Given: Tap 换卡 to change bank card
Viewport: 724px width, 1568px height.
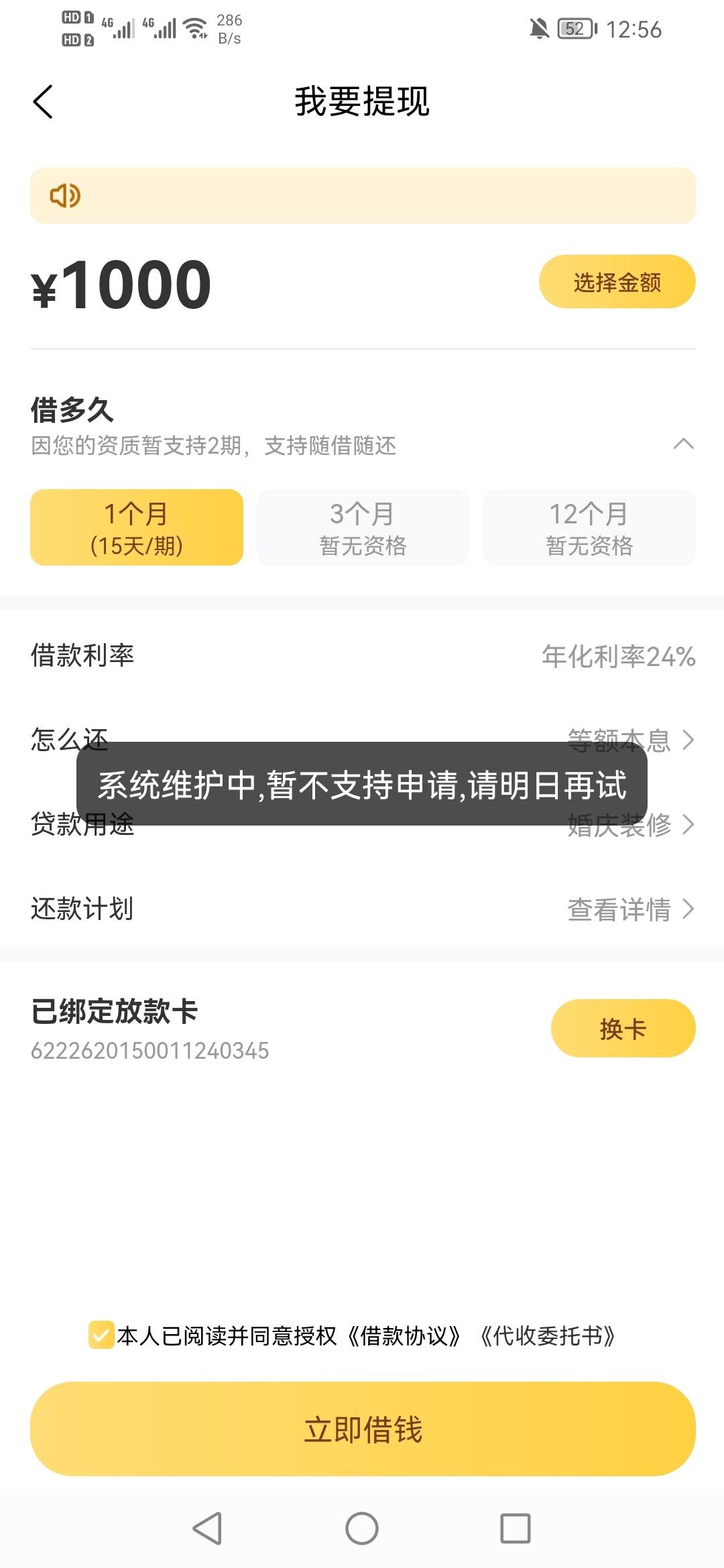Looking at the screenshot, I should pos(623,1028).
